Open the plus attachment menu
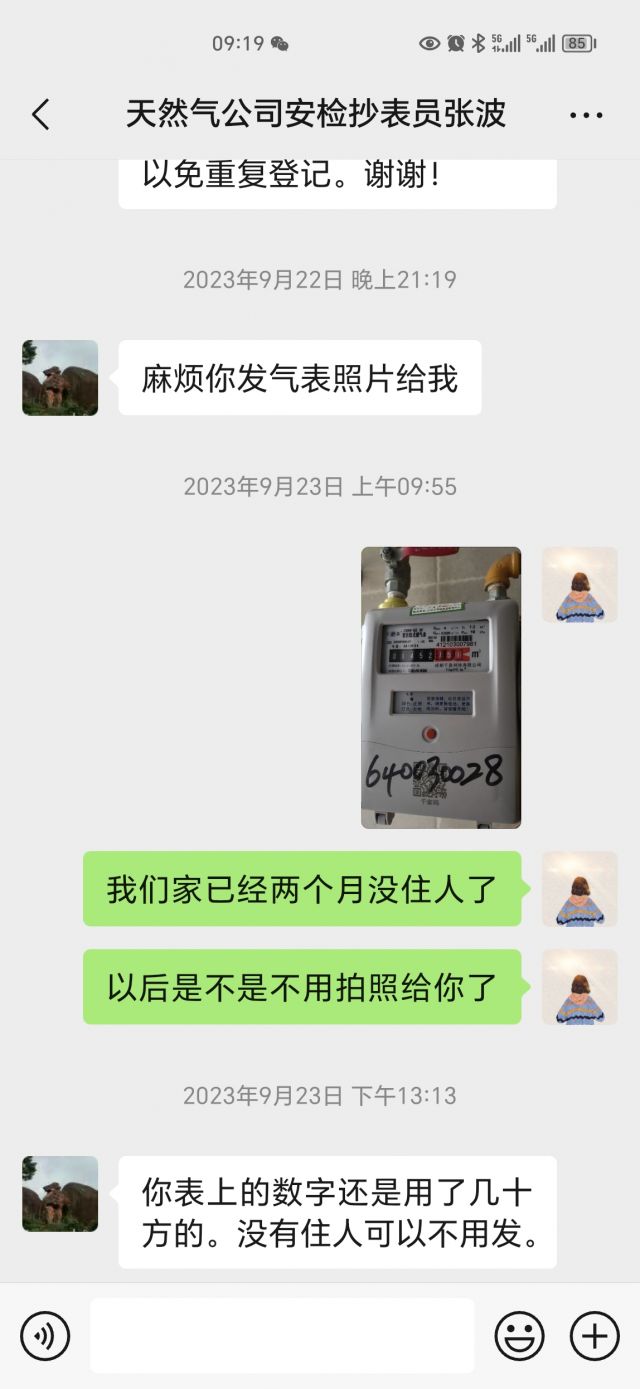This screenshot has height=1389, width=640. [x=595, y=1336]
